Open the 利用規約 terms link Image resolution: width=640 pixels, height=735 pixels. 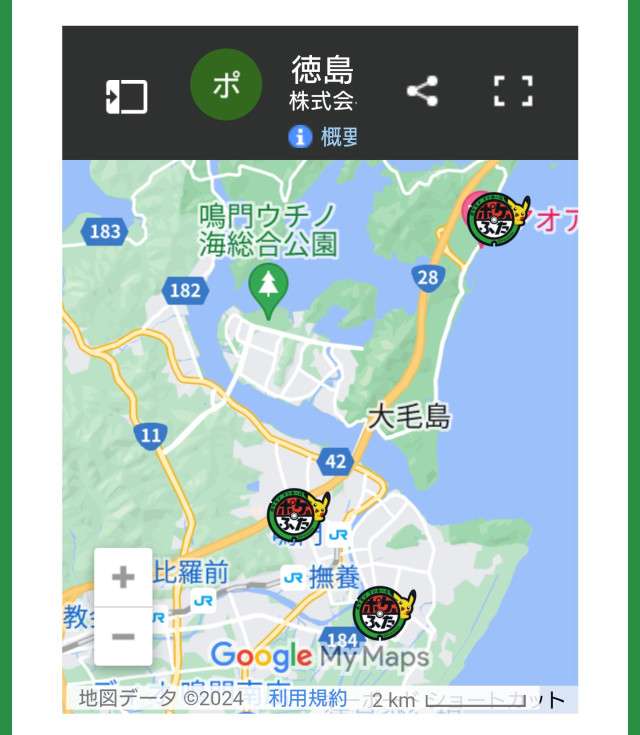tap(307, 698)
